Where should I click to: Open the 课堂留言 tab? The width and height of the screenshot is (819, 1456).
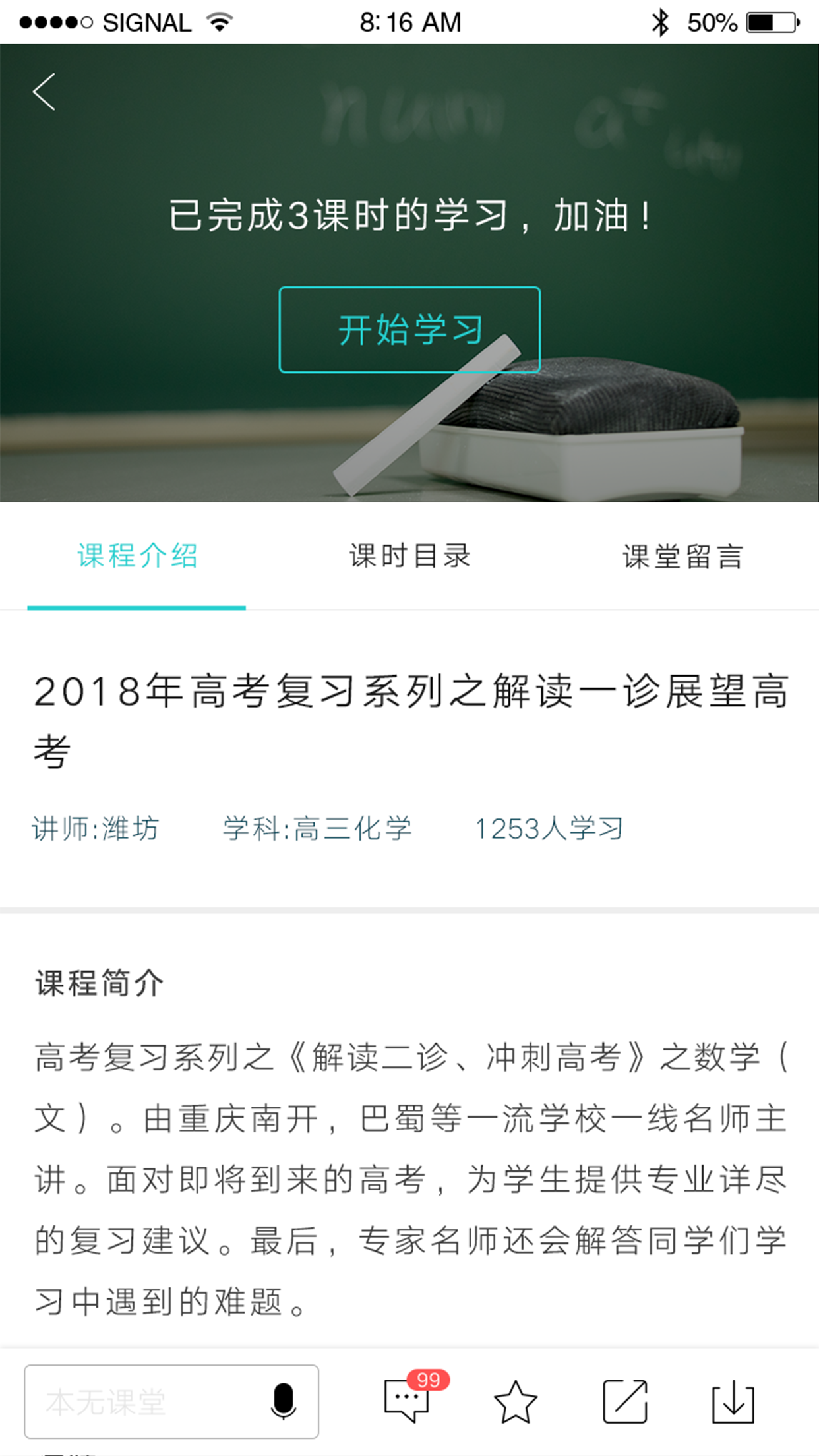(x=682, y=556)
